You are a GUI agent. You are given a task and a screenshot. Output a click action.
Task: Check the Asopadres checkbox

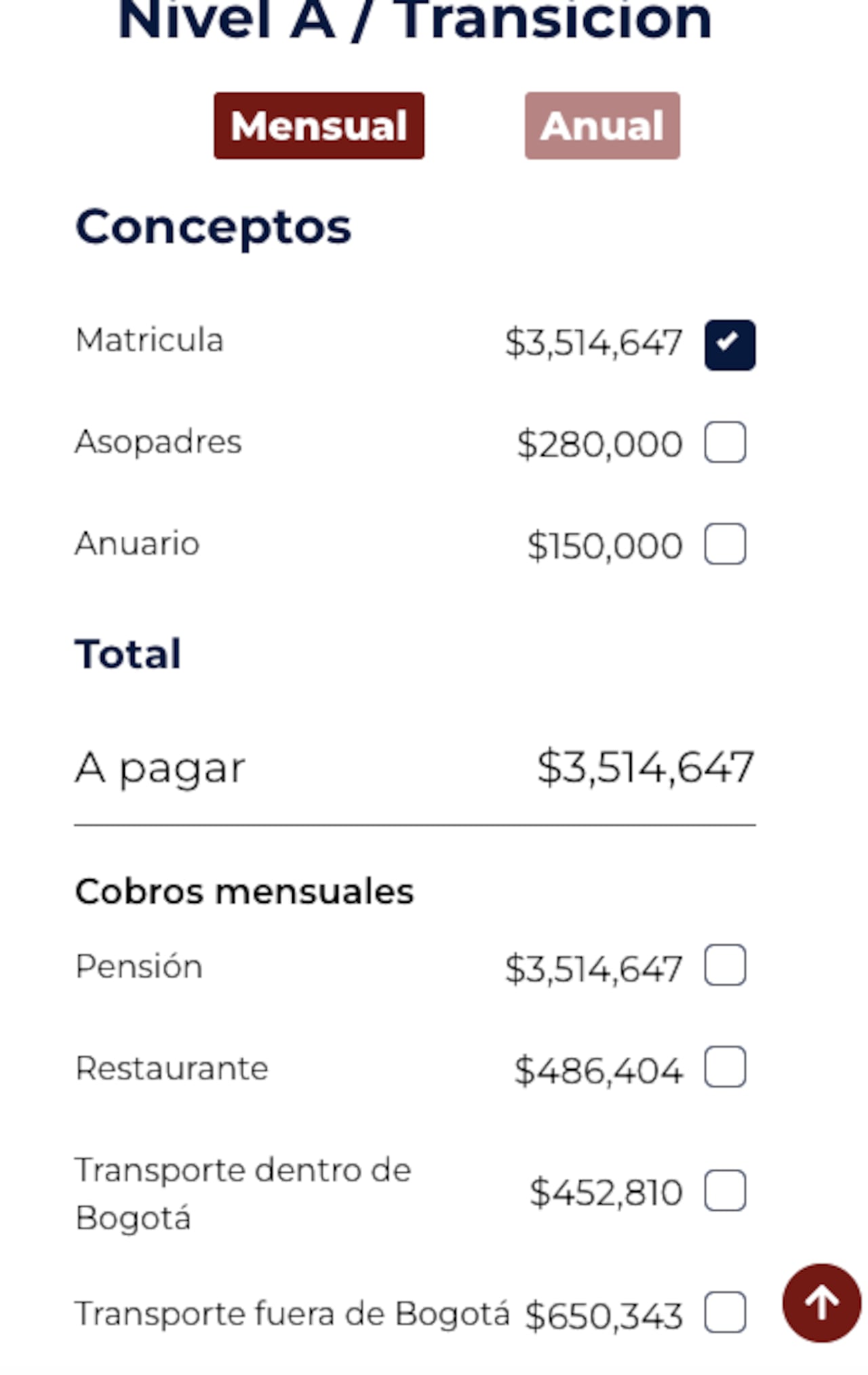pos(725,442)
